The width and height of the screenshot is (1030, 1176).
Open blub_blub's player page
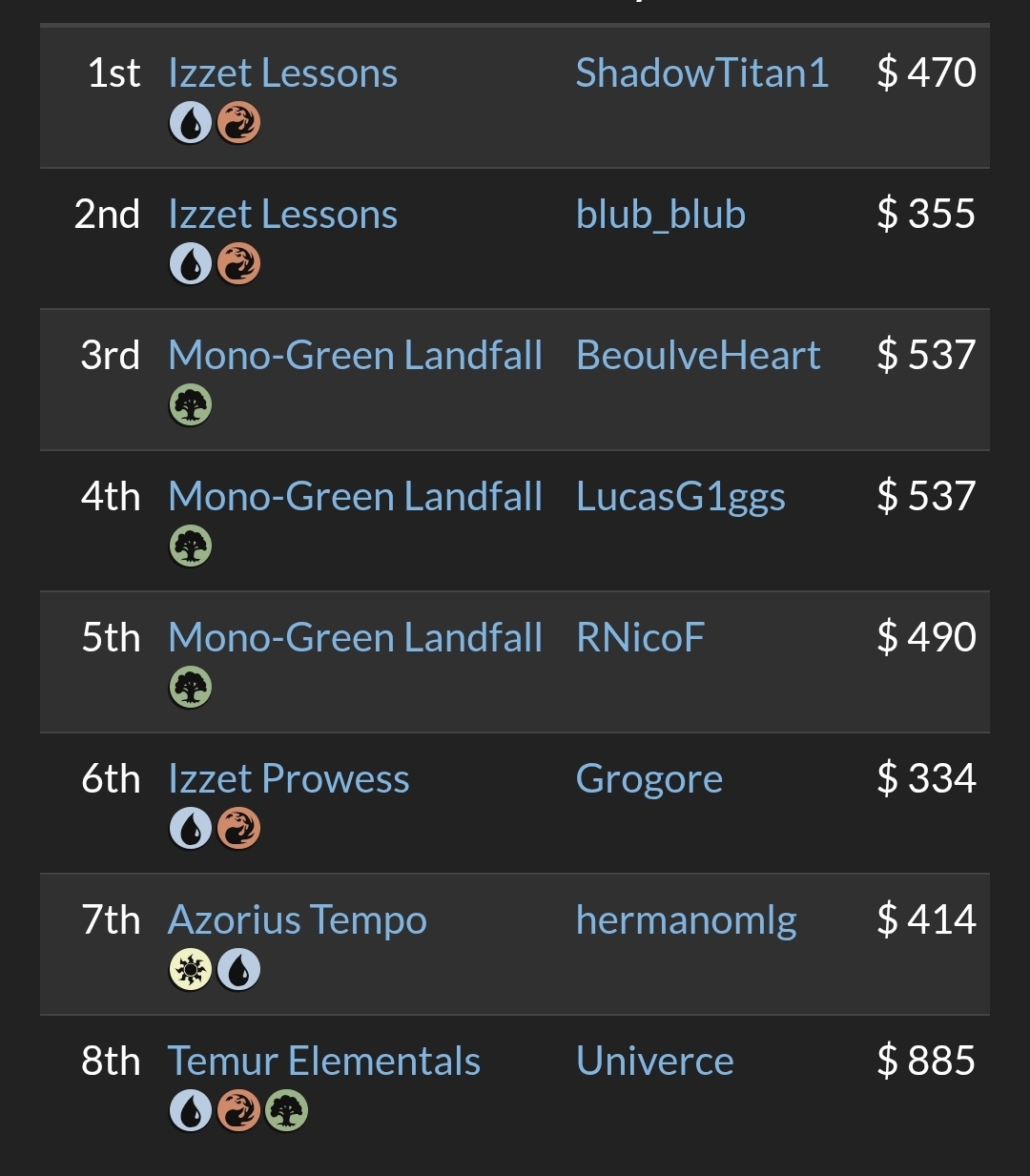tap(660, 215)
